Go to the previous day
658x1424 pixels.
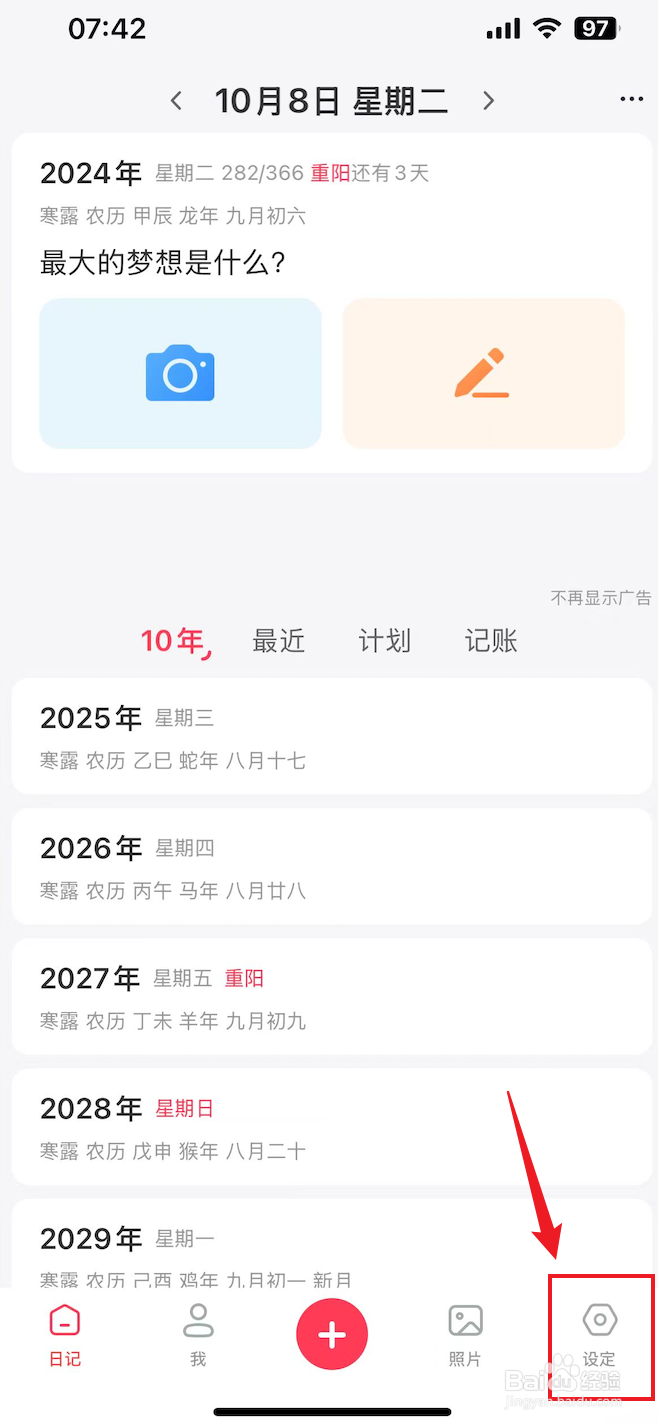click(x=177, y=100)
